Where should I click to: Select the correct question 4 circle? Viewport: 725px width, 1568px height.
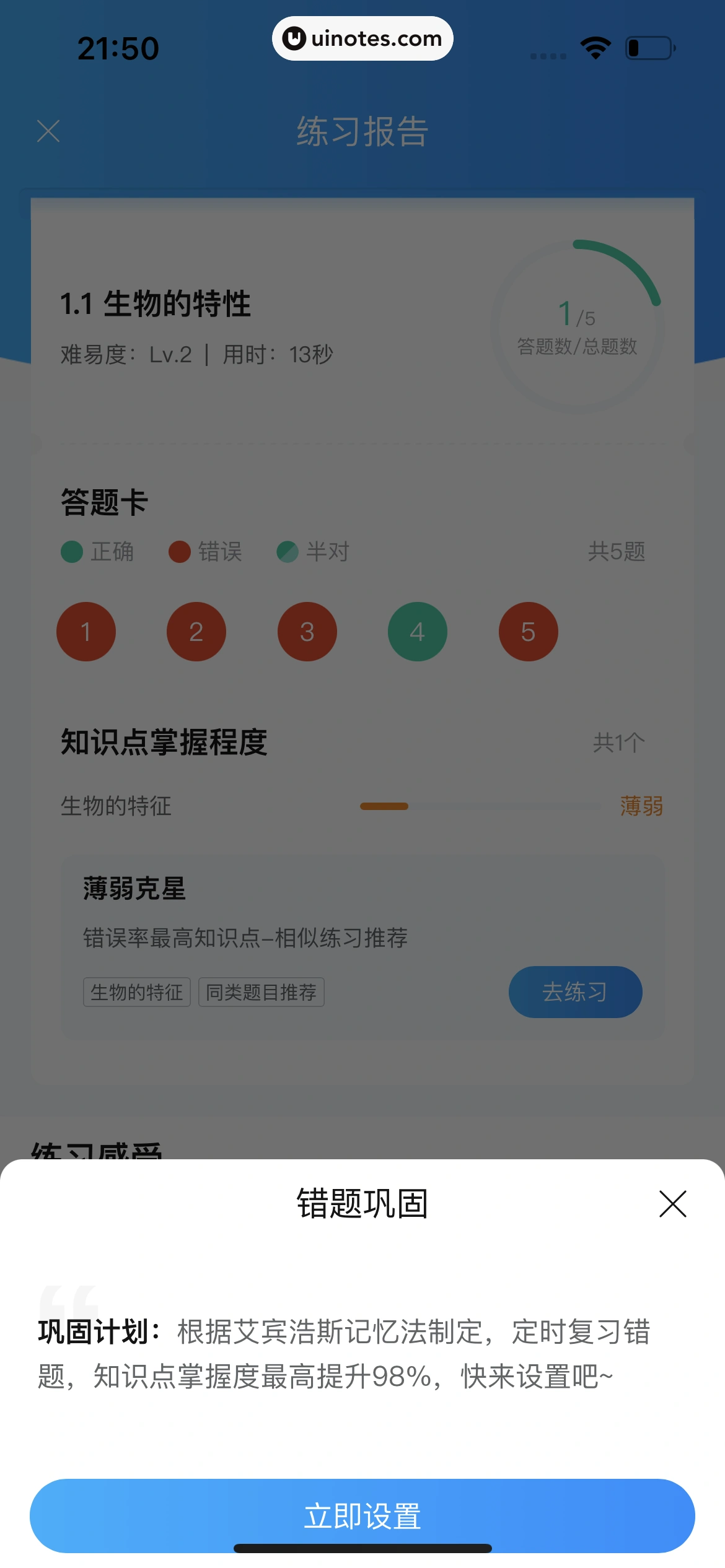pos(417,631)
